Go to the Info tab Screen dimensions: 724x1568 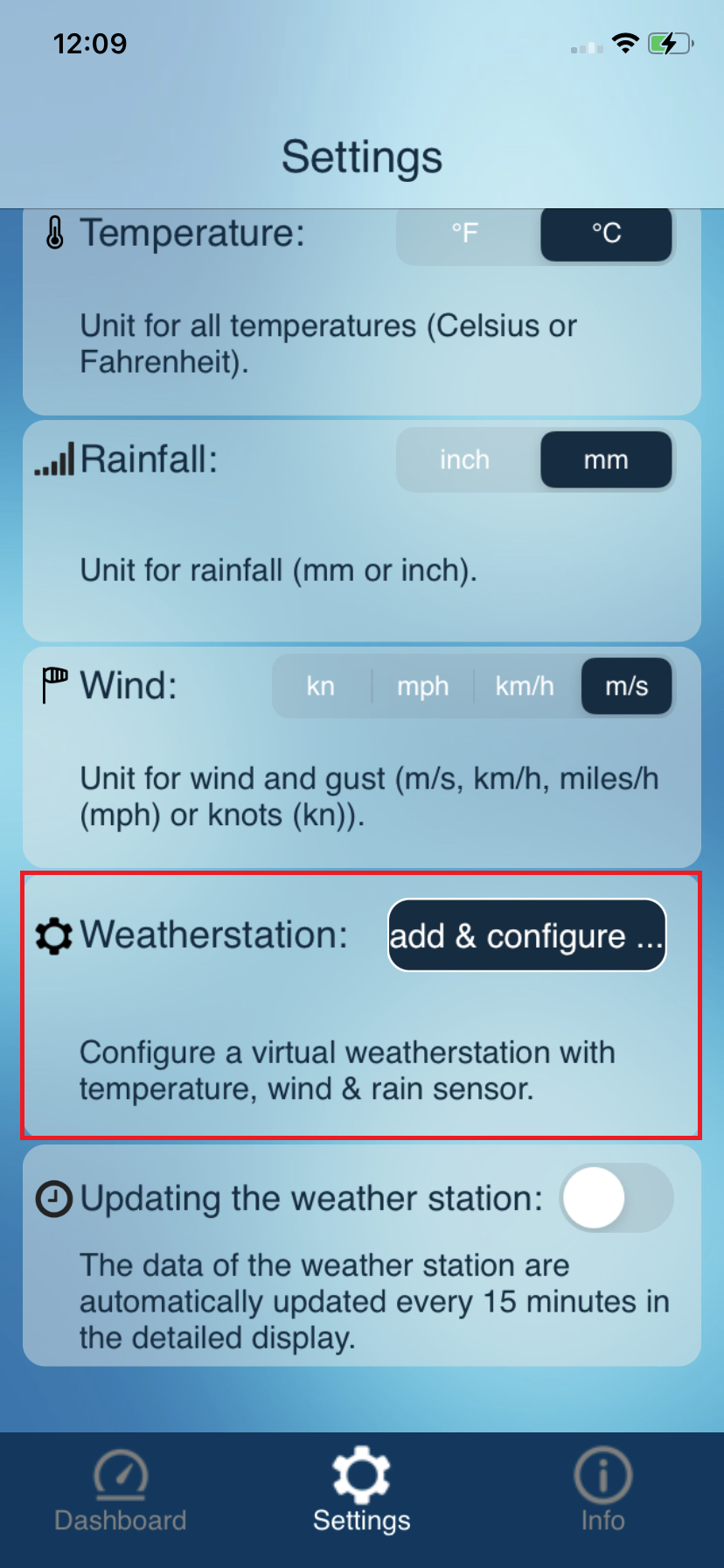click(x=602, y=1491)
